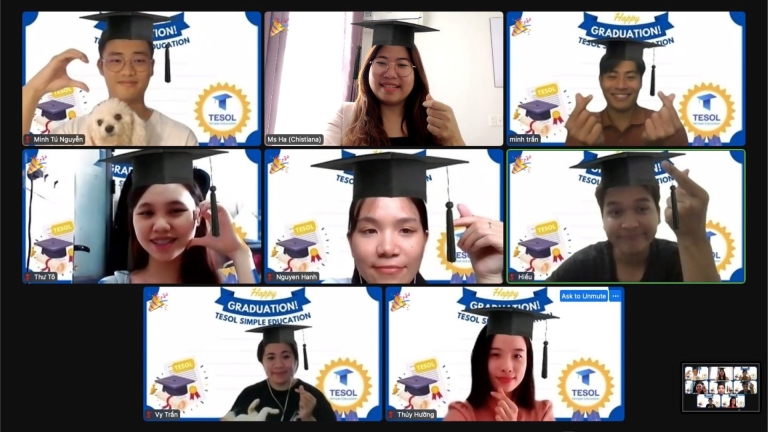
Task: Open the mini gallery preview window
Action: 720,387
